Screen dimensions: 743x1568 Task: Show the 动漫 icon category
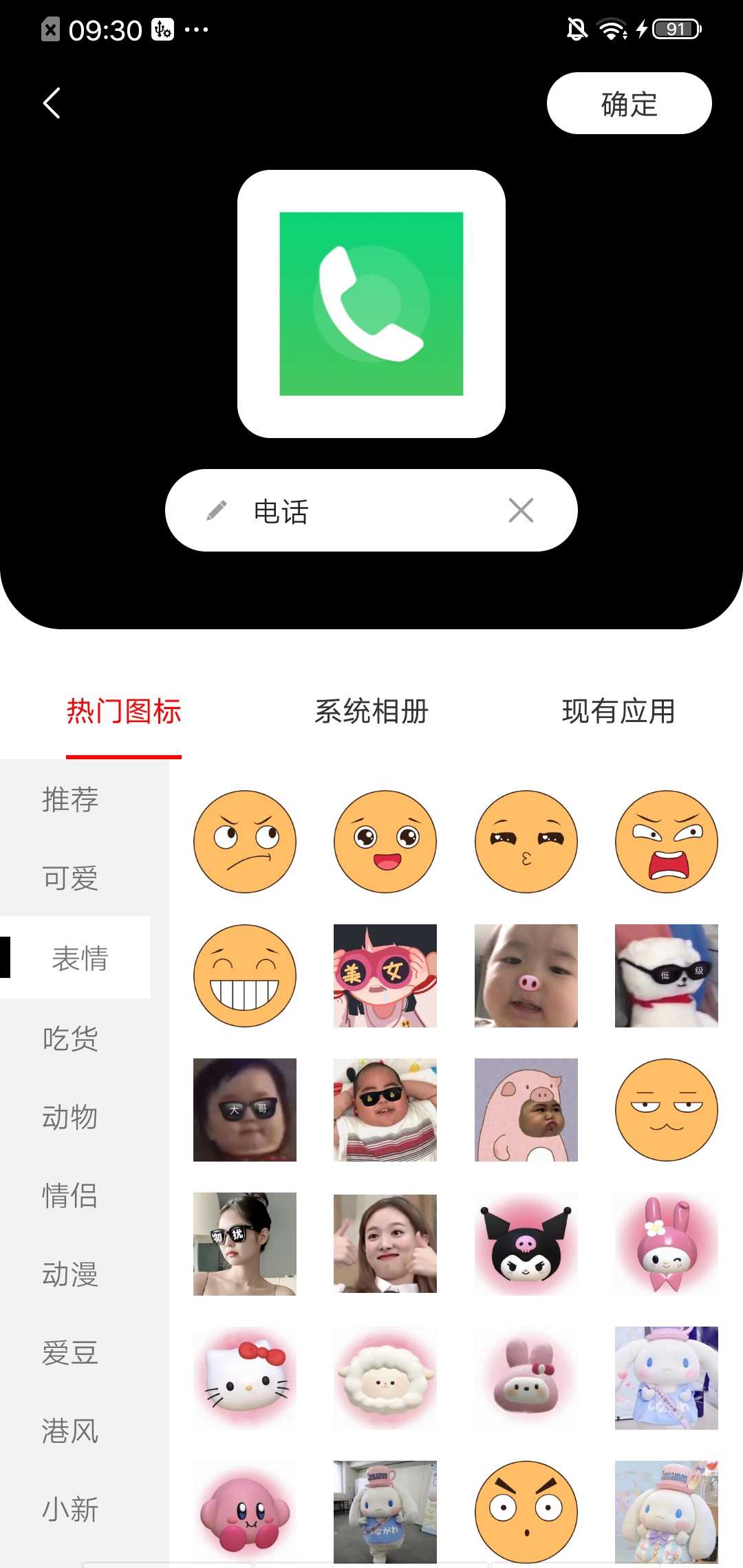tap(70, 1274)
